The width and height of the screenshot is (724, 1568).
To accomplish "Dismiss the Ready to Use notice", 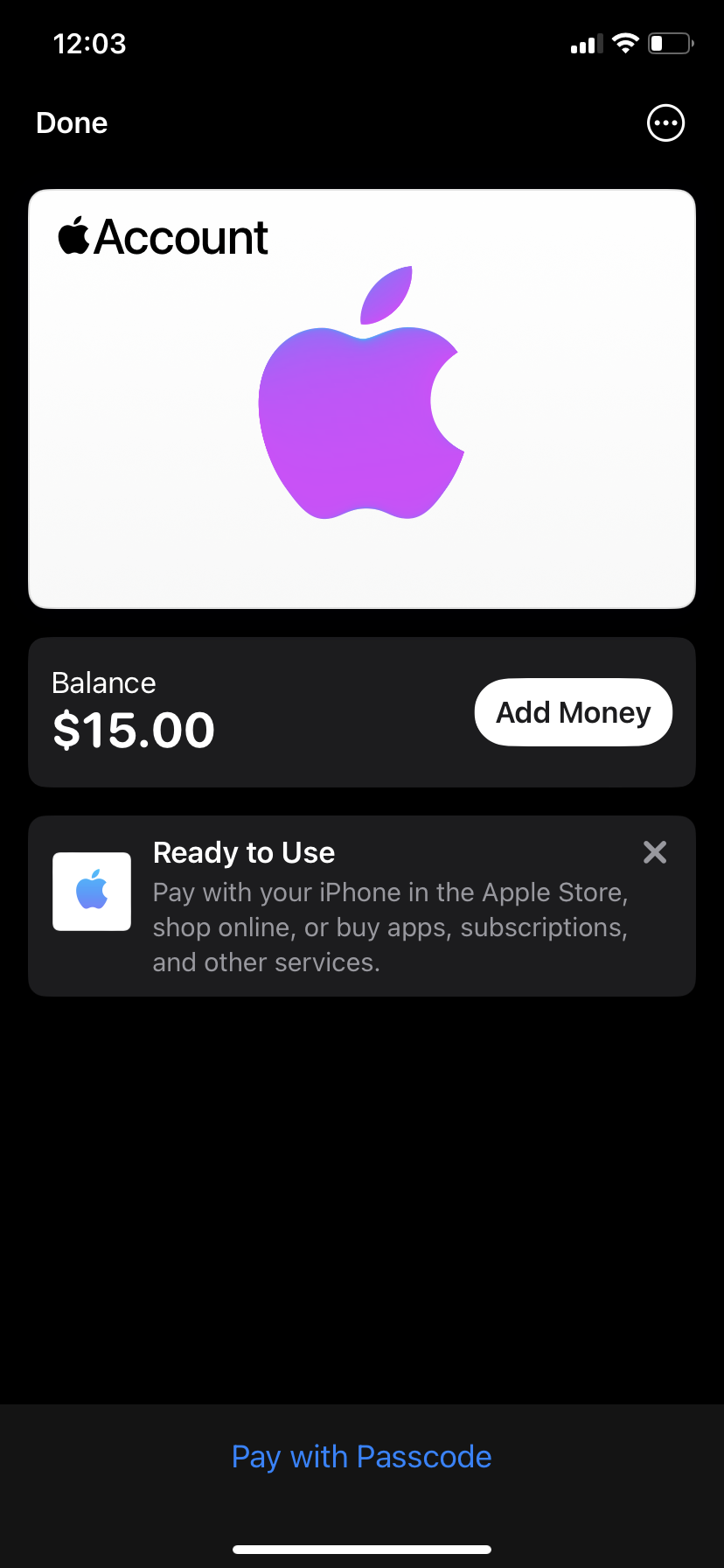I will tap(654, 851).
